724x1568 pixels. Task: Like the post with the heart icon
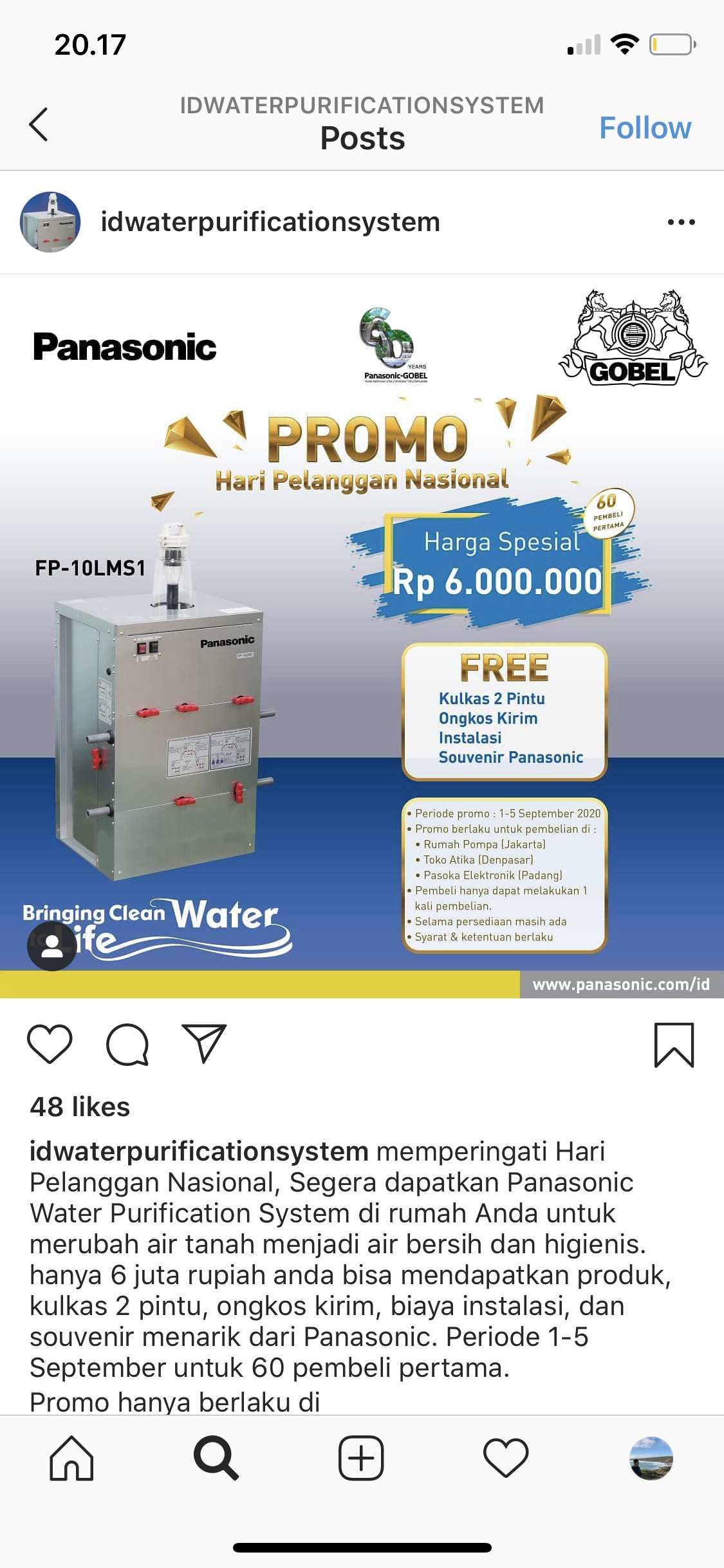pos(50,1044)
